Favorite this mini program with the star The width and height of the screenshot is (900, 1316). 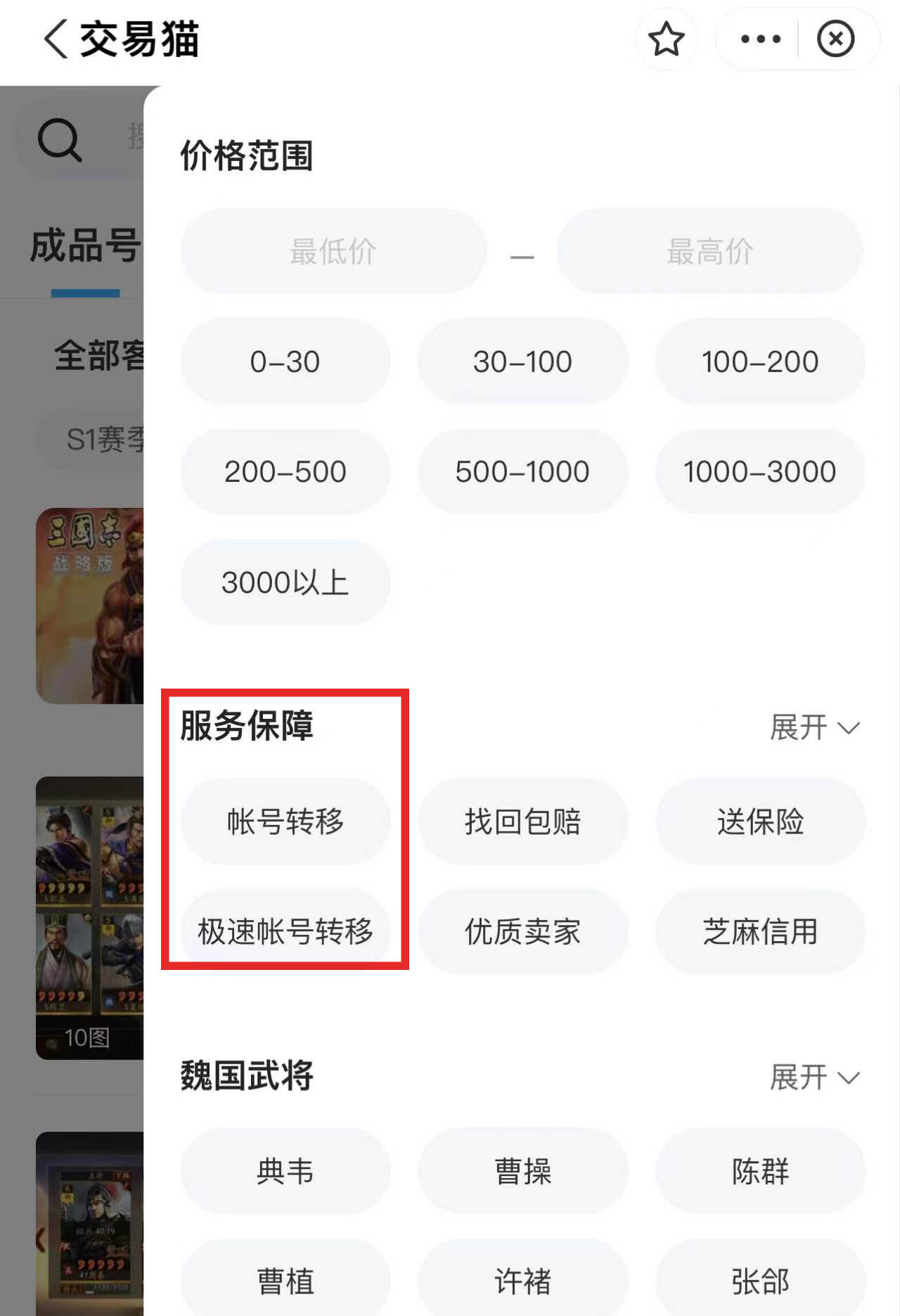[666, 39]
